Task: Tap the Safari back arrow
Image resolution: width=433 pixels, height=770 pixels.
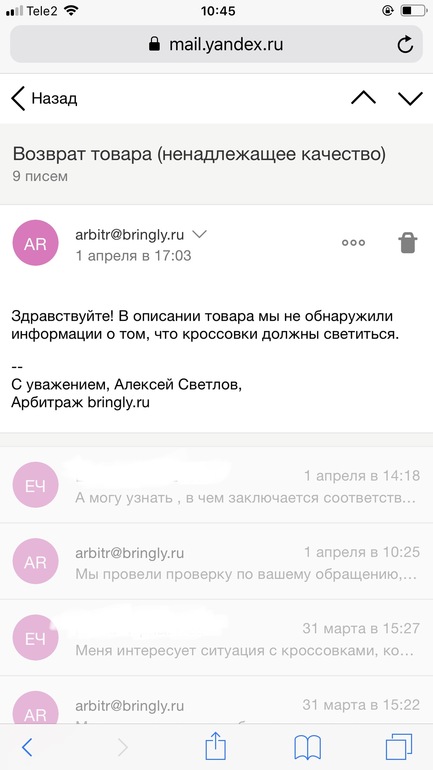Action: click(27, 747)
